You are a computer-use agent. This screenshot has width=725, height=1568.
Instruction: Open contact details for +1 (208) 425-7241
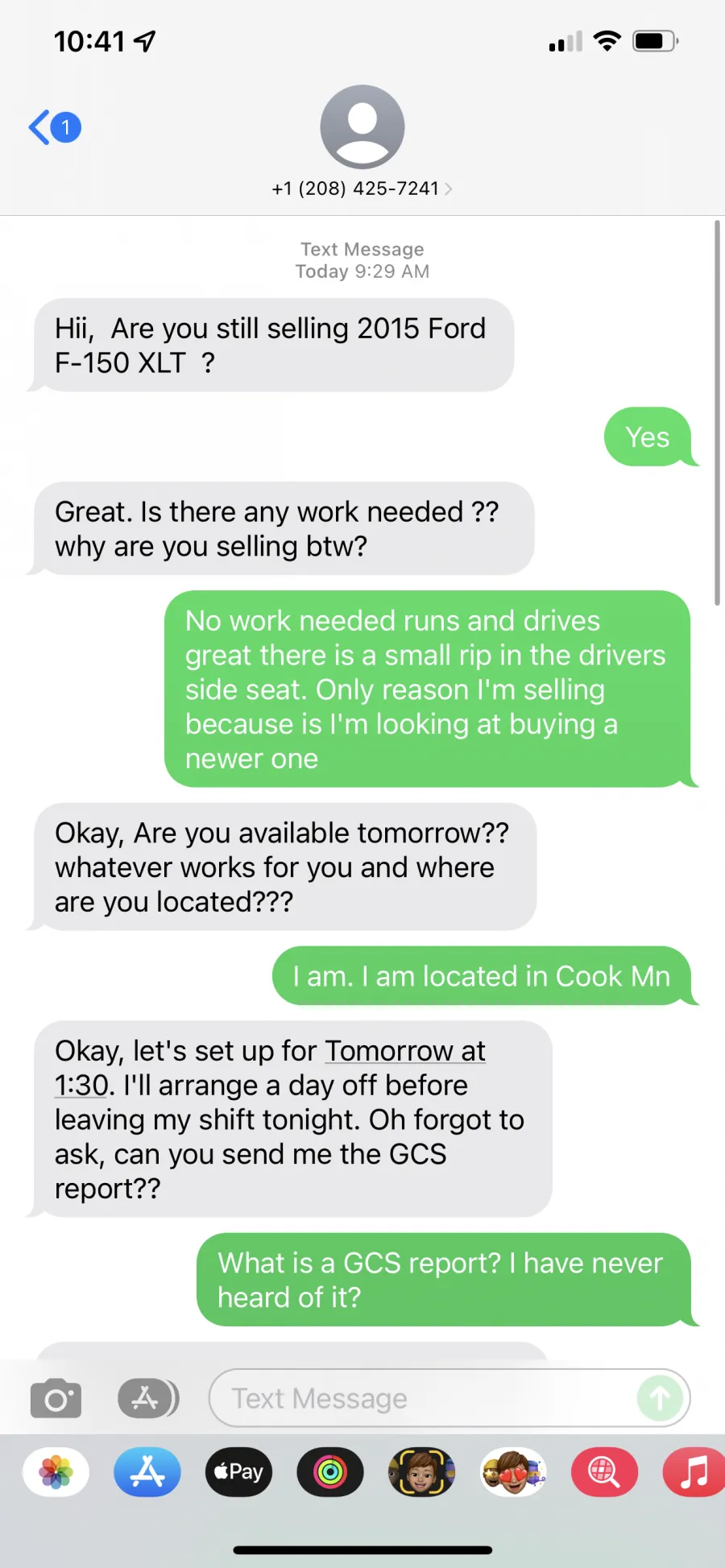362,188
